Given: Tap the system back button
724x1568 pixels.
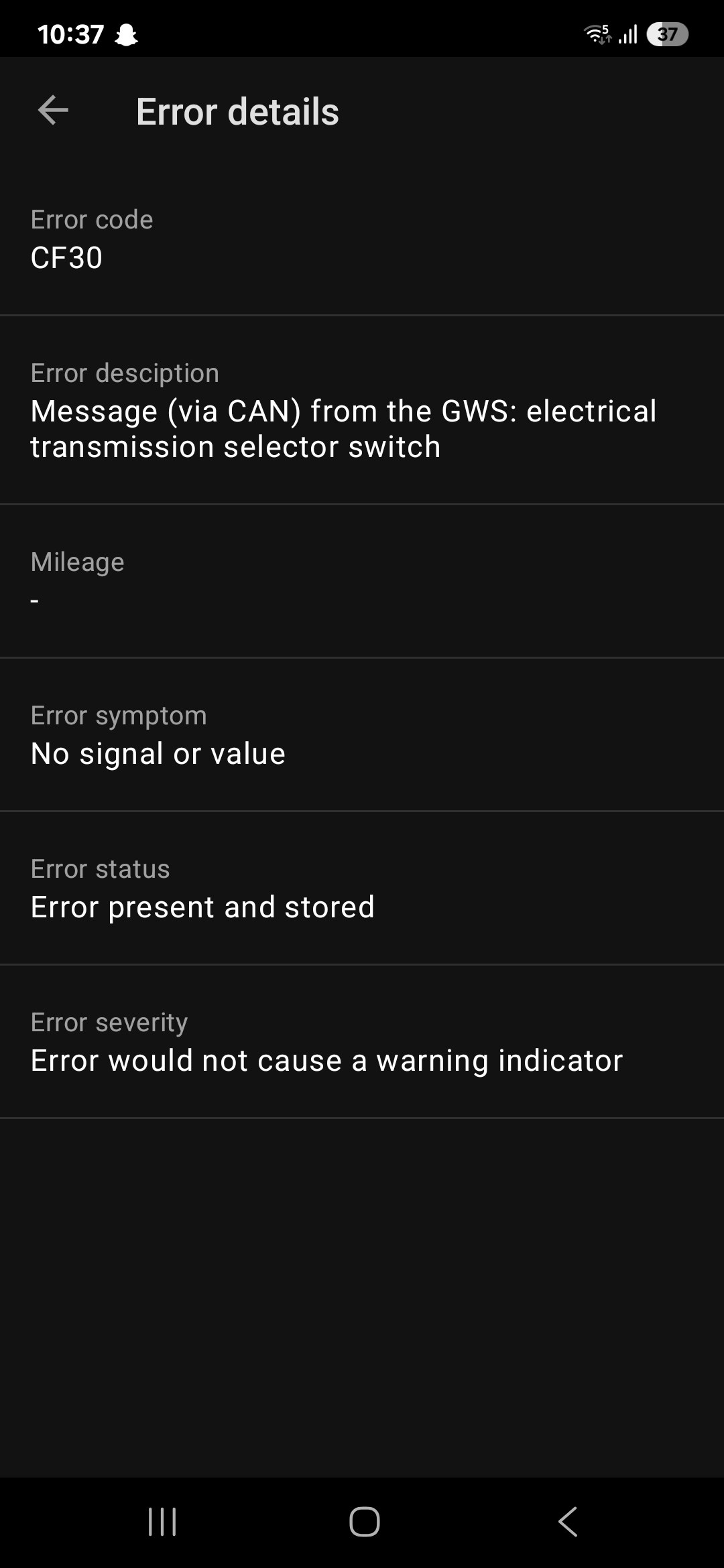Looking at the screenshot, I should point(567,1521).
